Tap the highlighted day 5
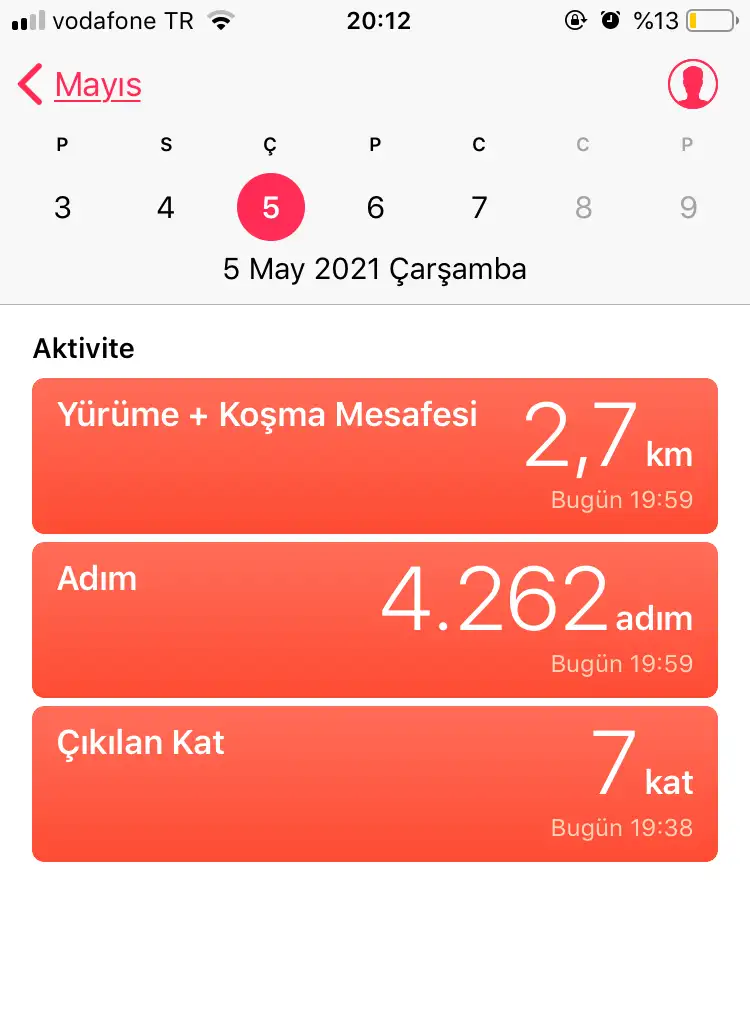This screenshot has width=750, height=1017. click(270, 208)
